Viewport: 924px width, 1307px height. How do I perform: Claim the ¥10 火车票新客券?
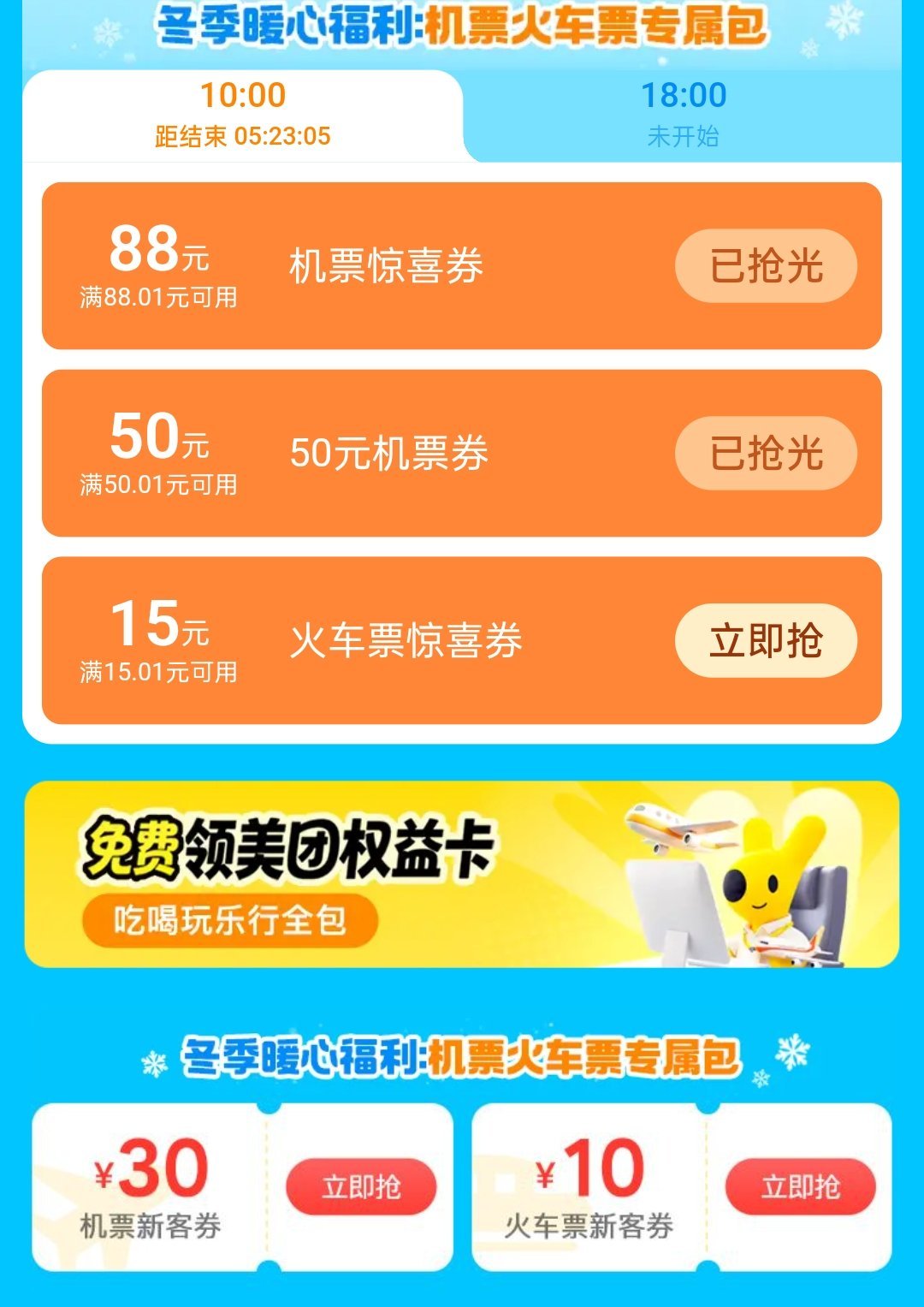(800, 1187)
